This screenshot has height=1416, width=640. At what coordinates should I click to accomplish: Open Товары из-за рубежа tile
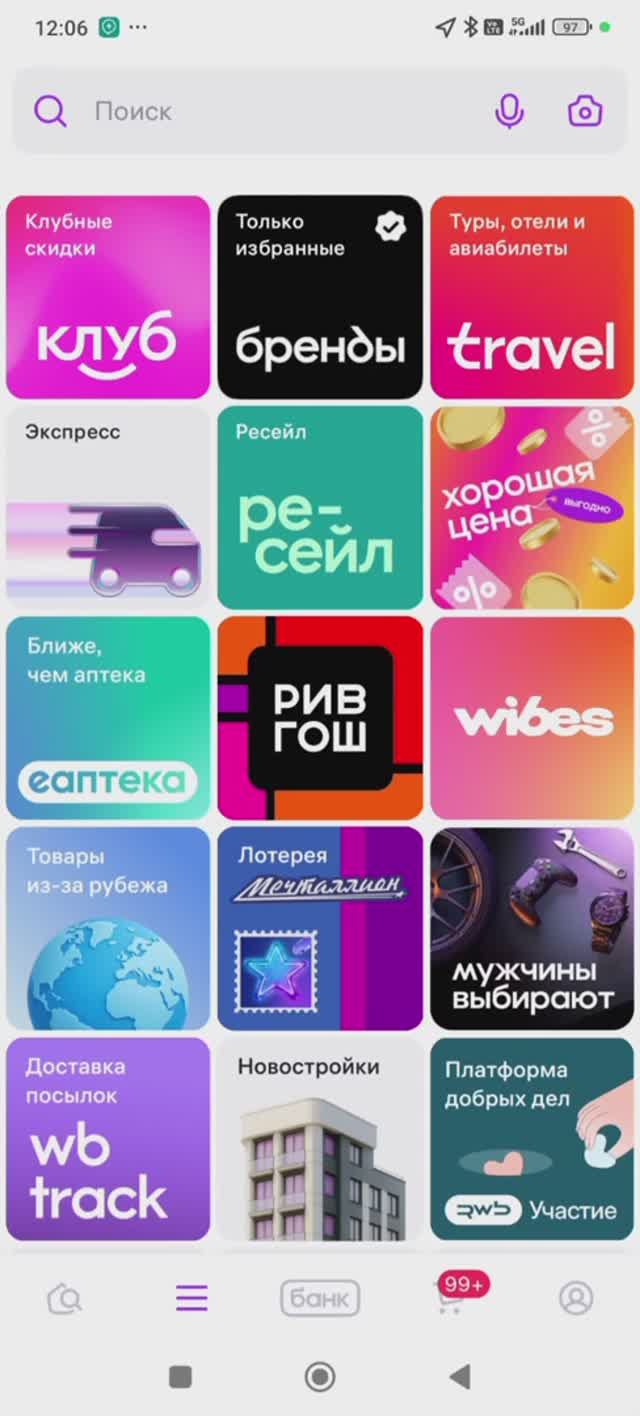click(x=108, y=928)
